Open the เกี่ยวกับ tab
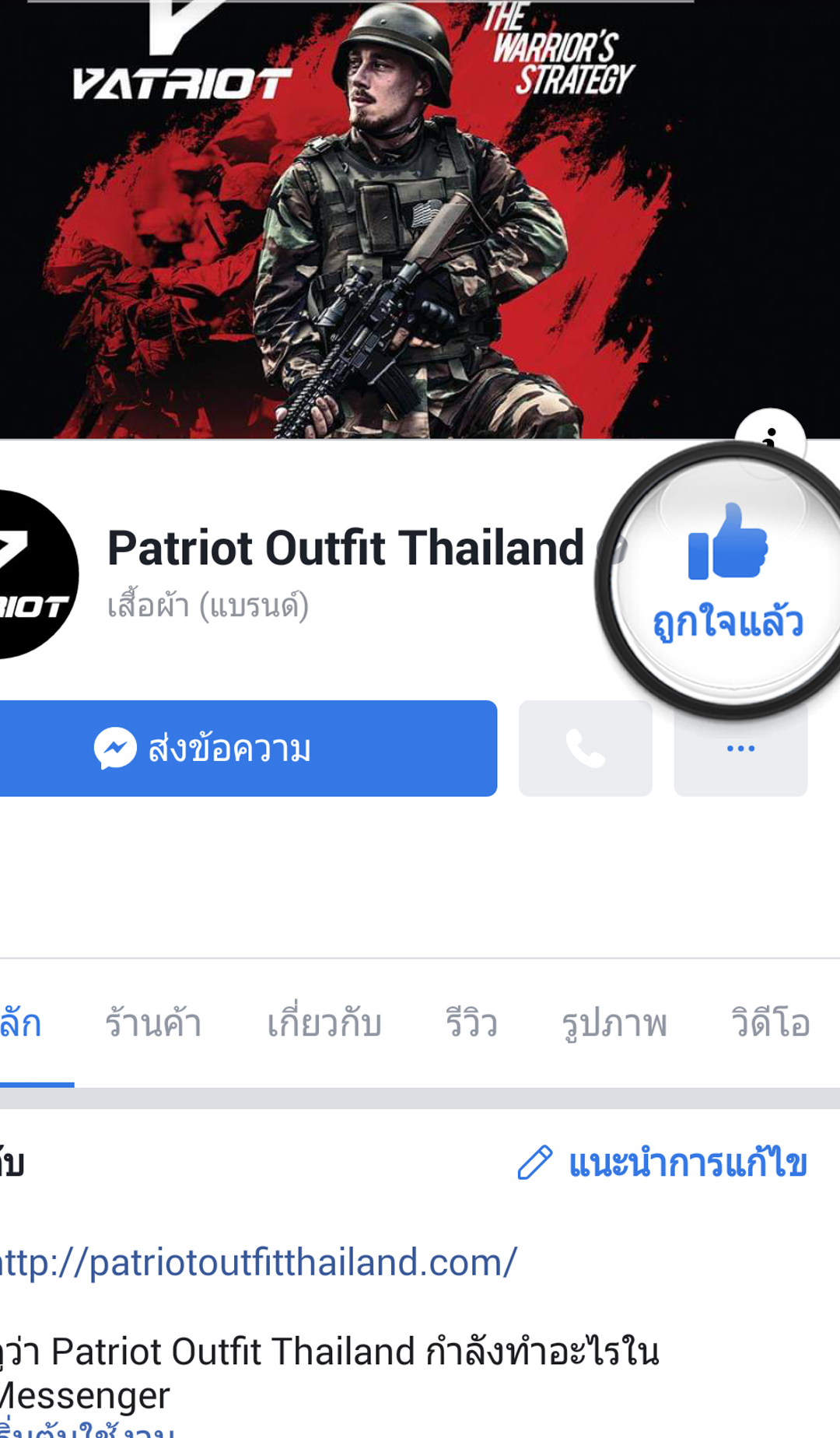Screen dimensions: 840x1438 pyautogui.click(x=324, y=1022)
